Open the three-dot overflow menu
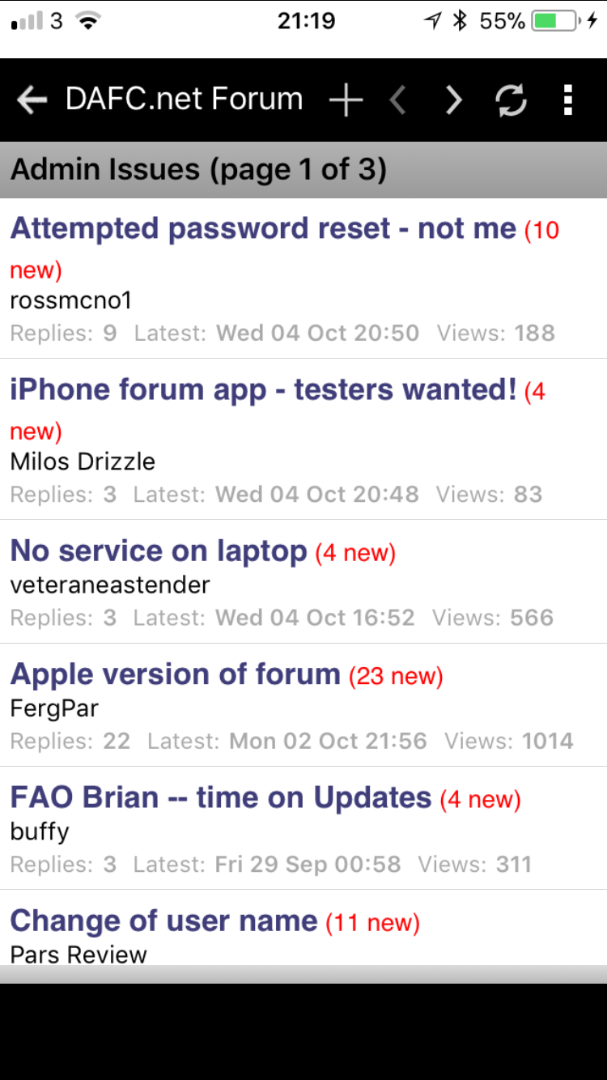Viewport: 607px width, 1080px height. [x=568, y=101]
